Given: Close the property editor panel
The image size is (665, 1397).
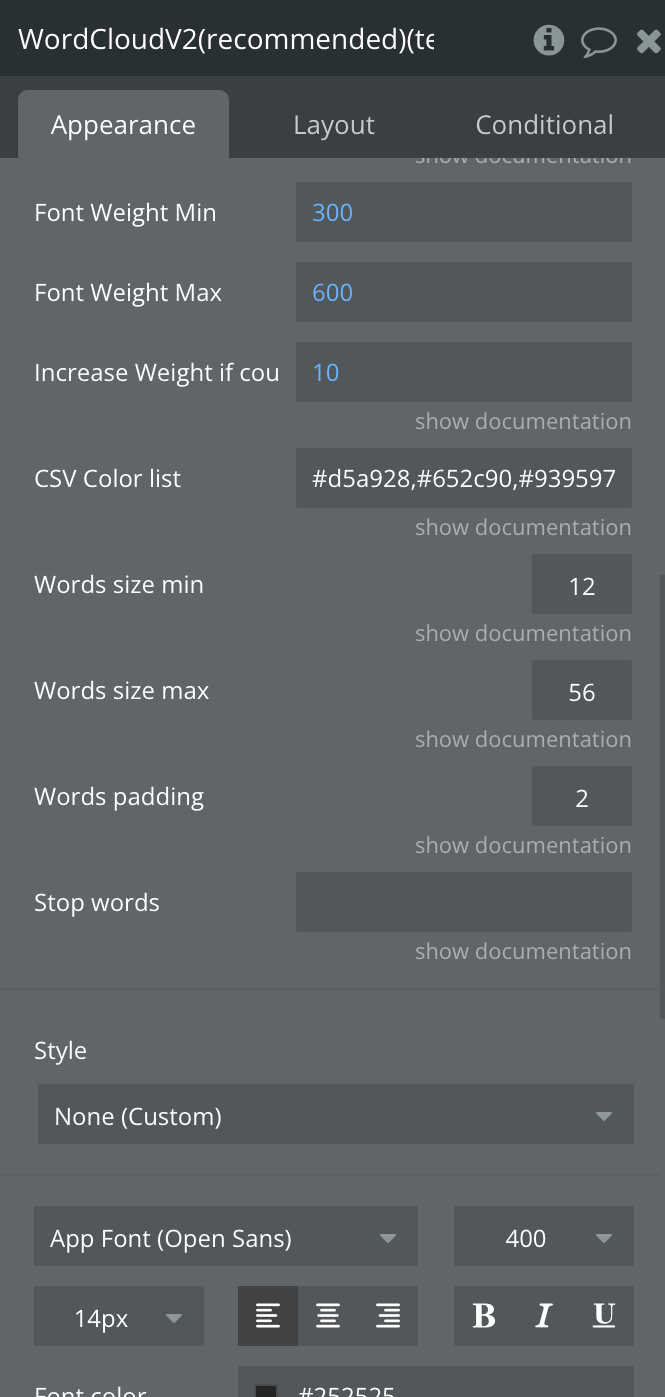Looking at the screenshot, I should pos(648,41).
